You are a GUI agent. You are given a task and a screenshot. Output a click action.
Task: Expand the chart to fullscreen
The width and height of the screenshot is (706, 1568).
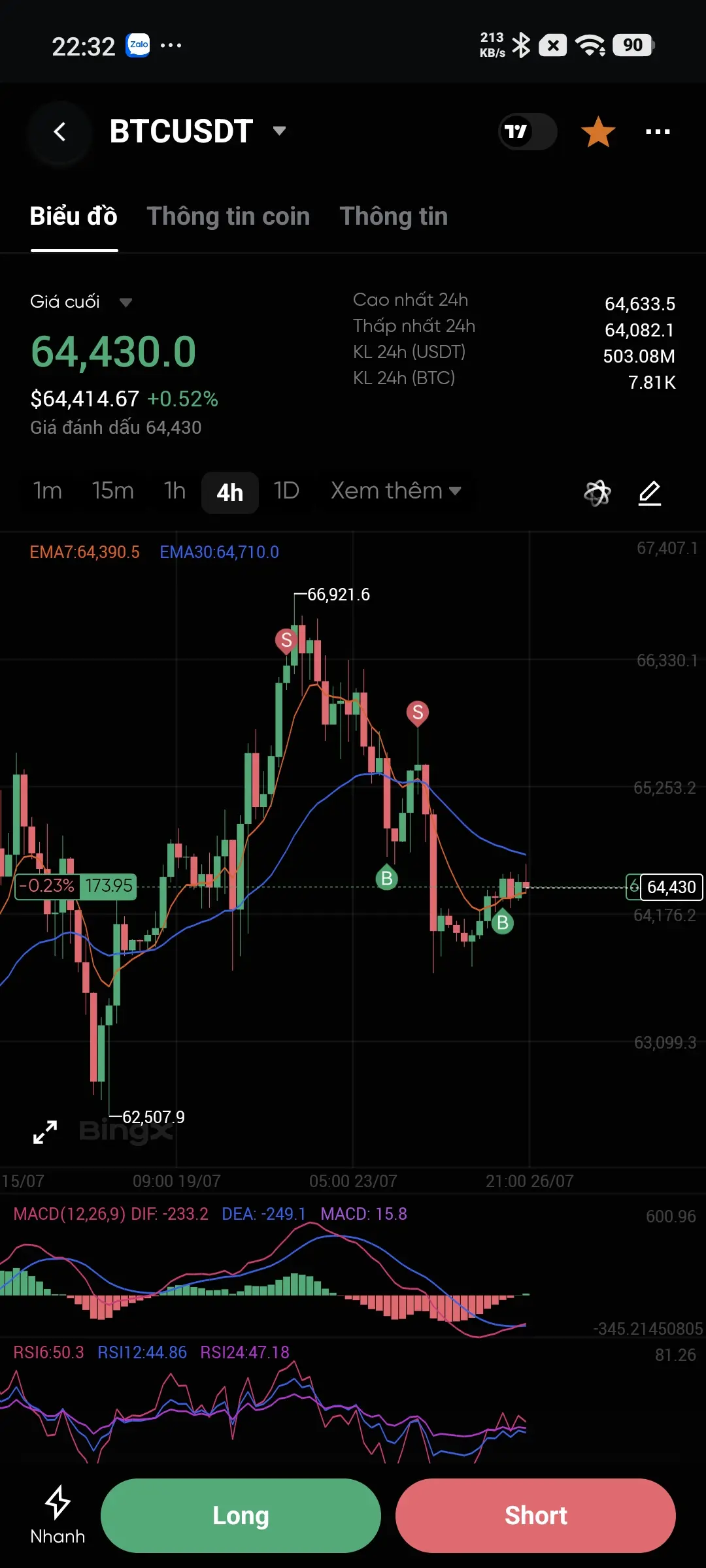pos(45,1132)
